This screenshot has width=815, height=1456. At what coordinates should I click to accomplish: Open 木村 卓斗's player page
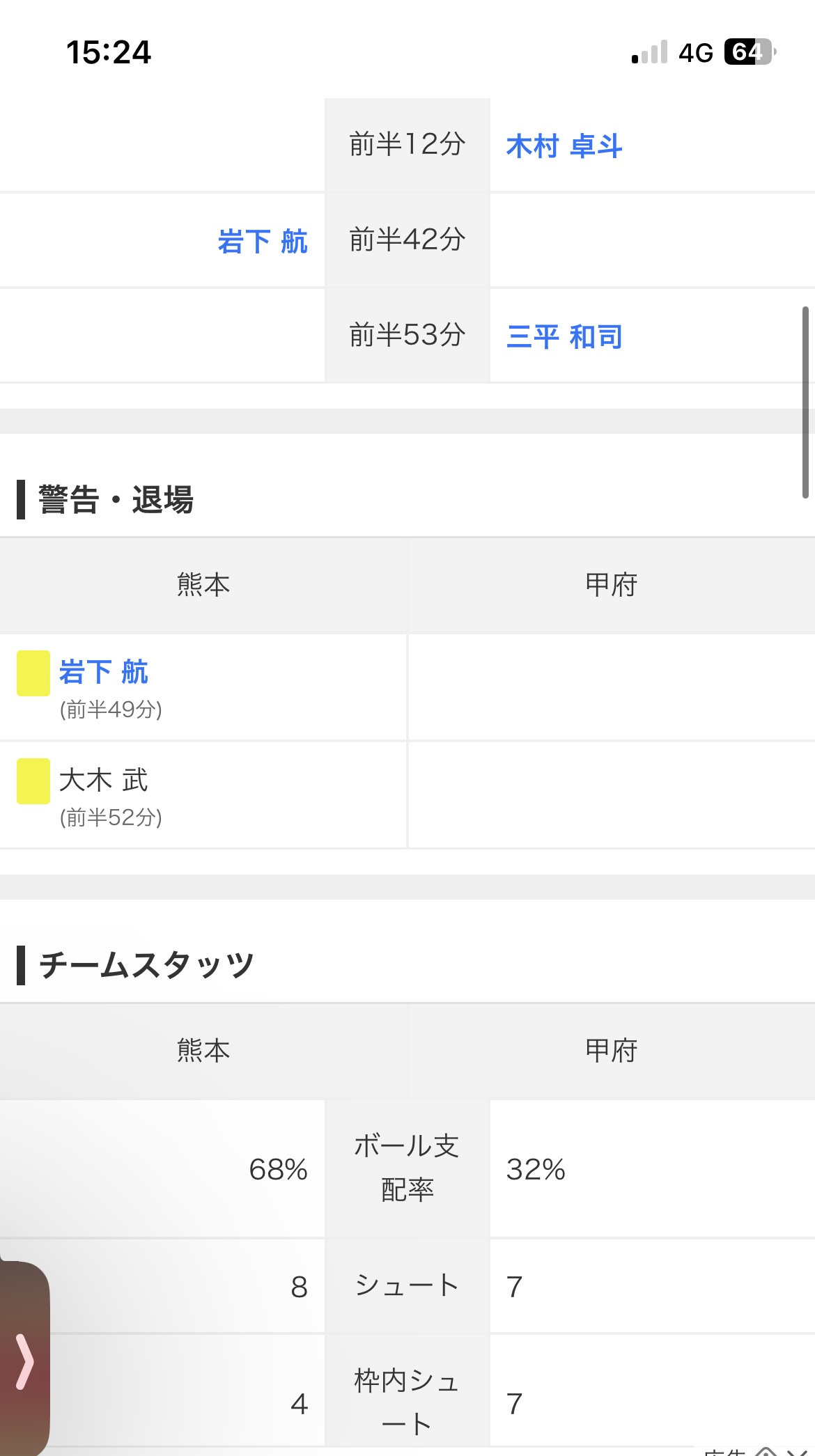[564, 146]
